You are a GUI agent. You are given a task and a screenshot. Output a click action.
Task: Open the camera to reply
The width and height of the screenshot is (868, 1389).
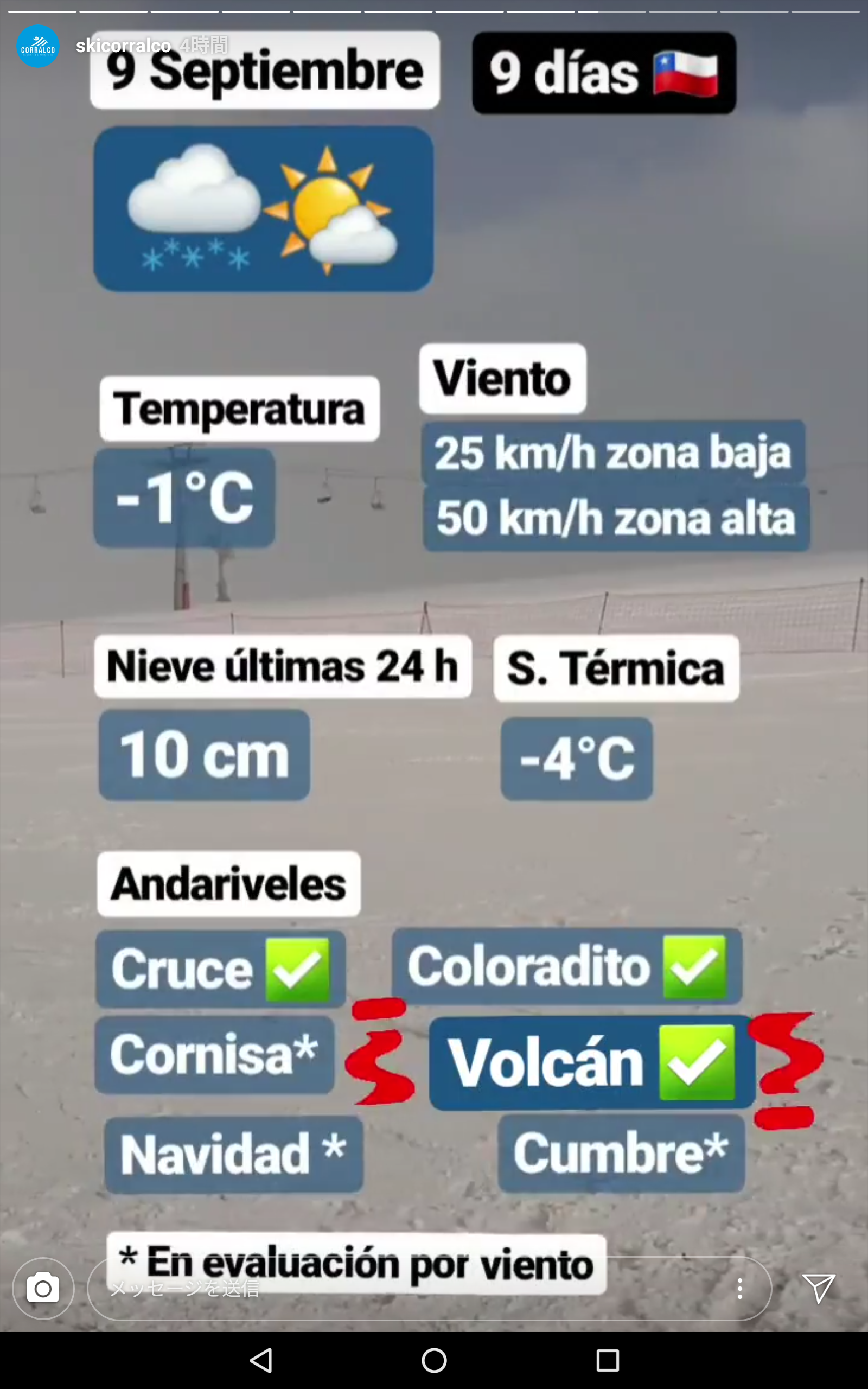(43, 1289)
